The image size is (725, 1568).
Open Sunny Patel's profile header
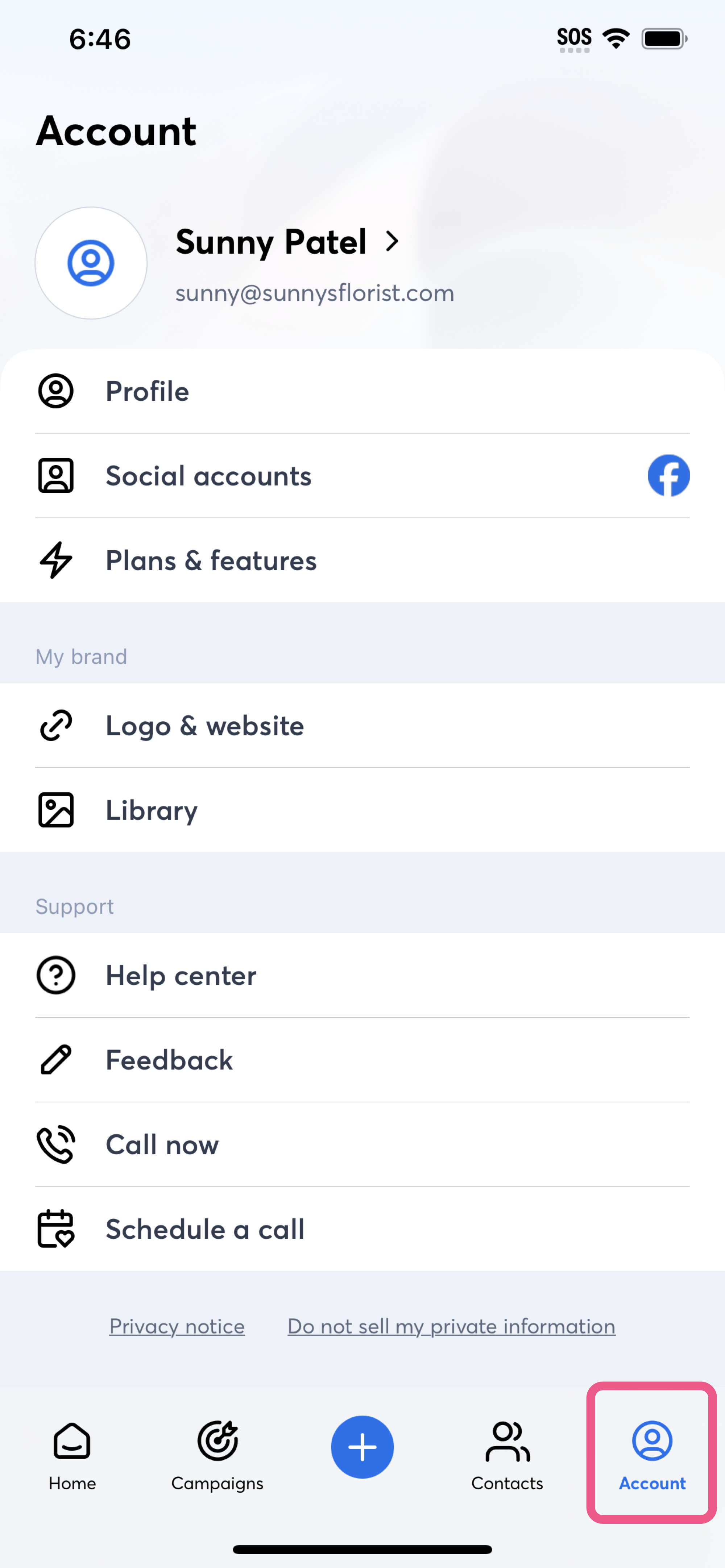[287, 242]
